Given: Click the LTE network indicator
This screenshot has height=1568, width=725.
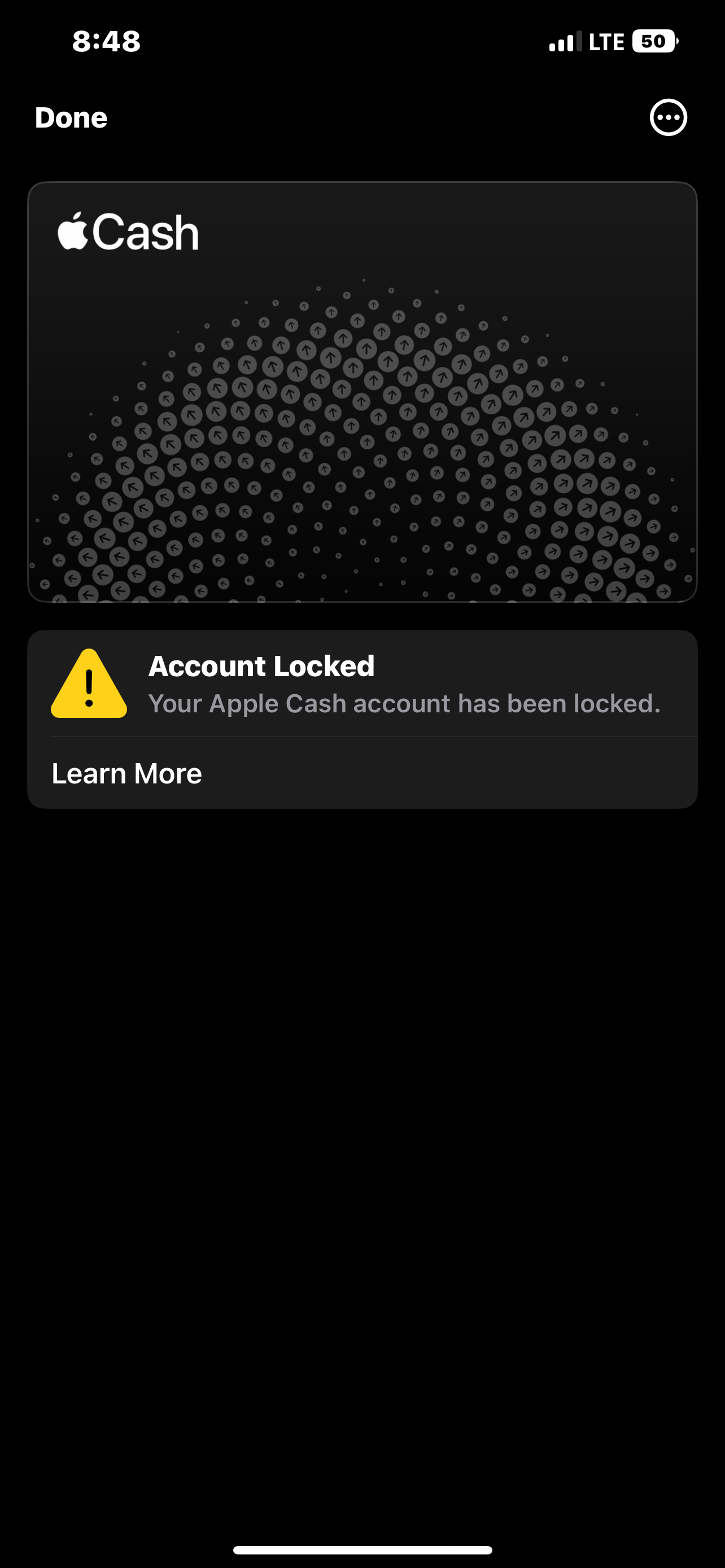Looking at the screenshot, I should pyautogui.click(x=605, y=41).
